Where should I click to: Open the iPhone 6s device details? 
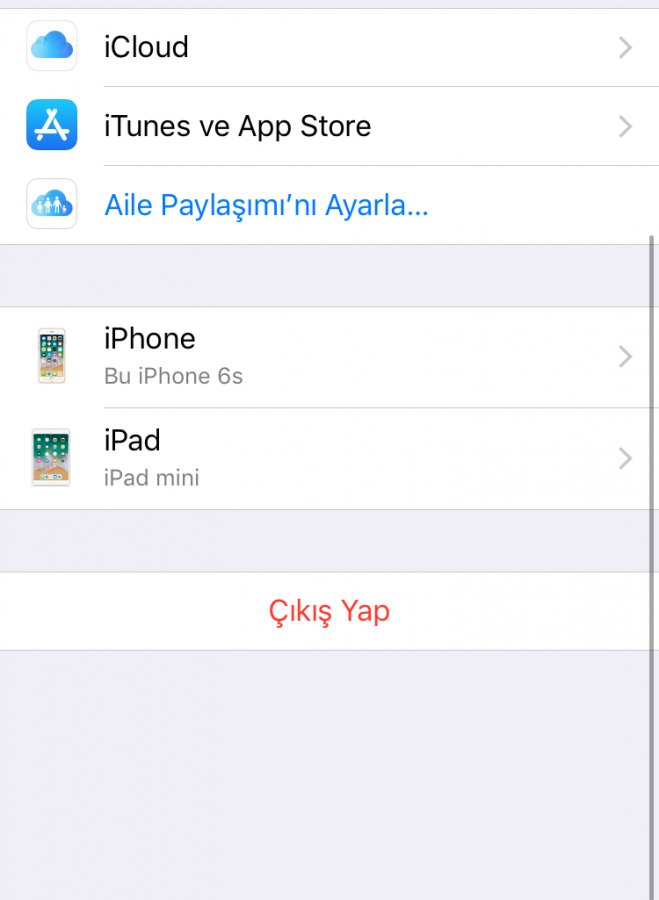[329, 357]
